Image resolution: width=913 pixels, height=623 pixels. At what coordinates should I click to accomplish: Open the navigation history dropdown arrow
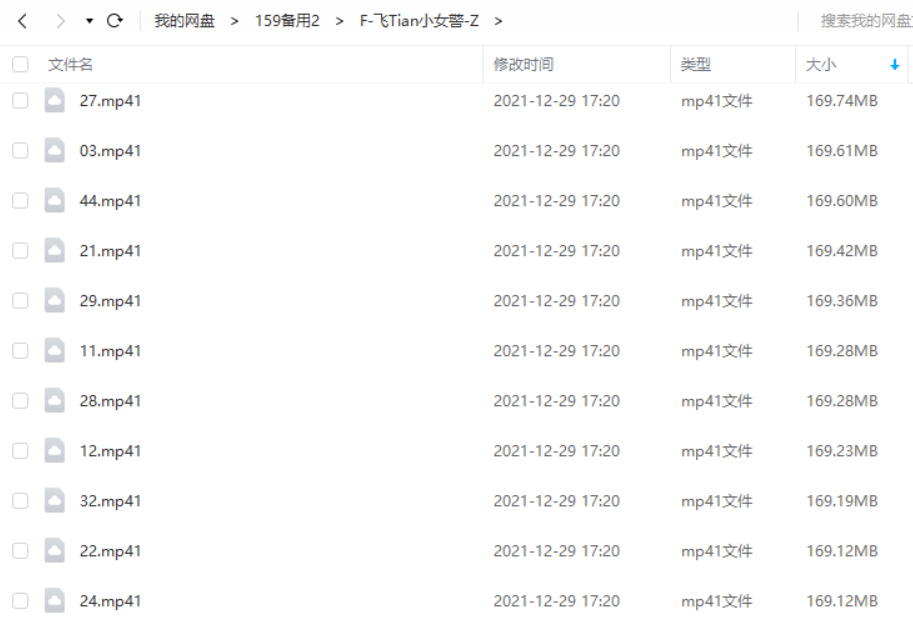(x=89, y=22)
